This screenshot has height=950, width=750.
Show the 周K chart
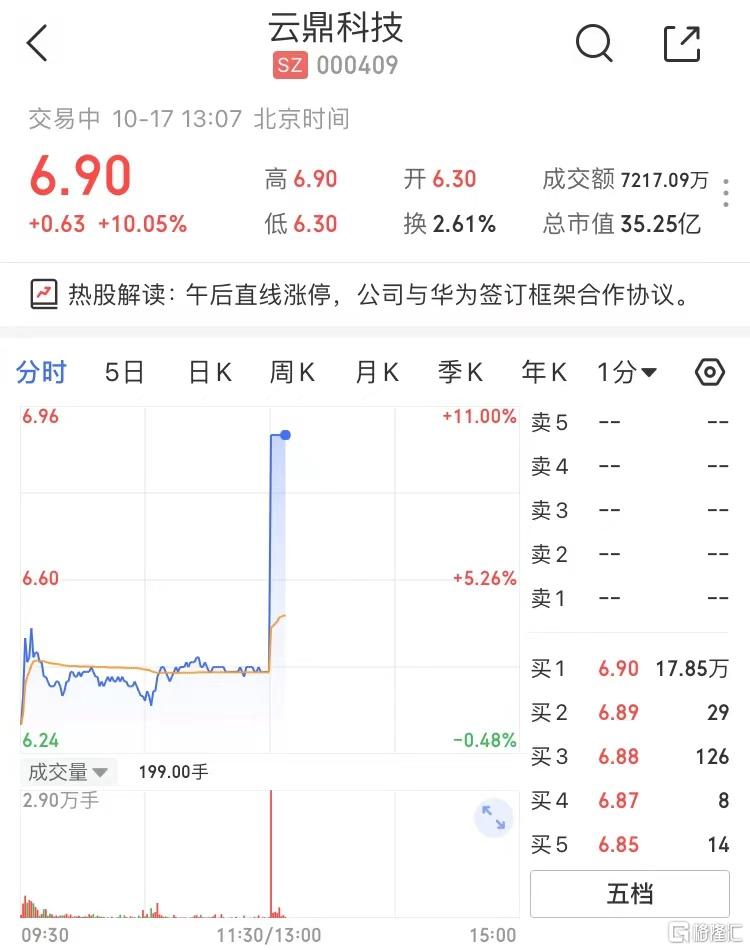click(x=292, y=373)
